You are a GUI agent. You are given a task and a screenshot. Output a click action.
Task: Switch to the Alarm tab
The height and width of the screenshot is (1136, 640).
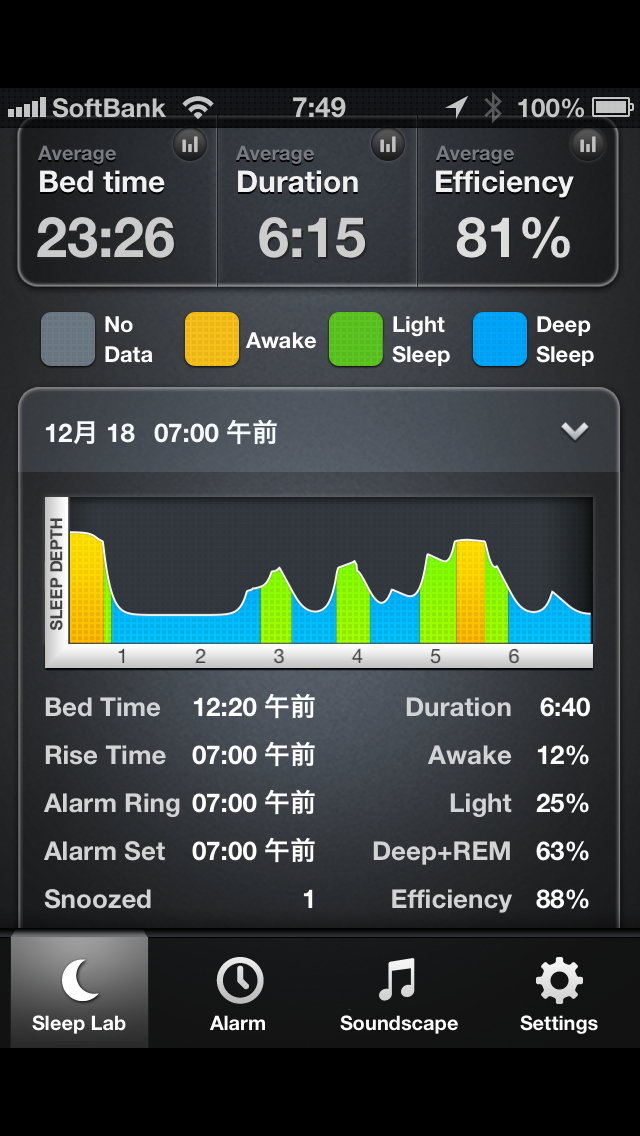pos(238,993)
